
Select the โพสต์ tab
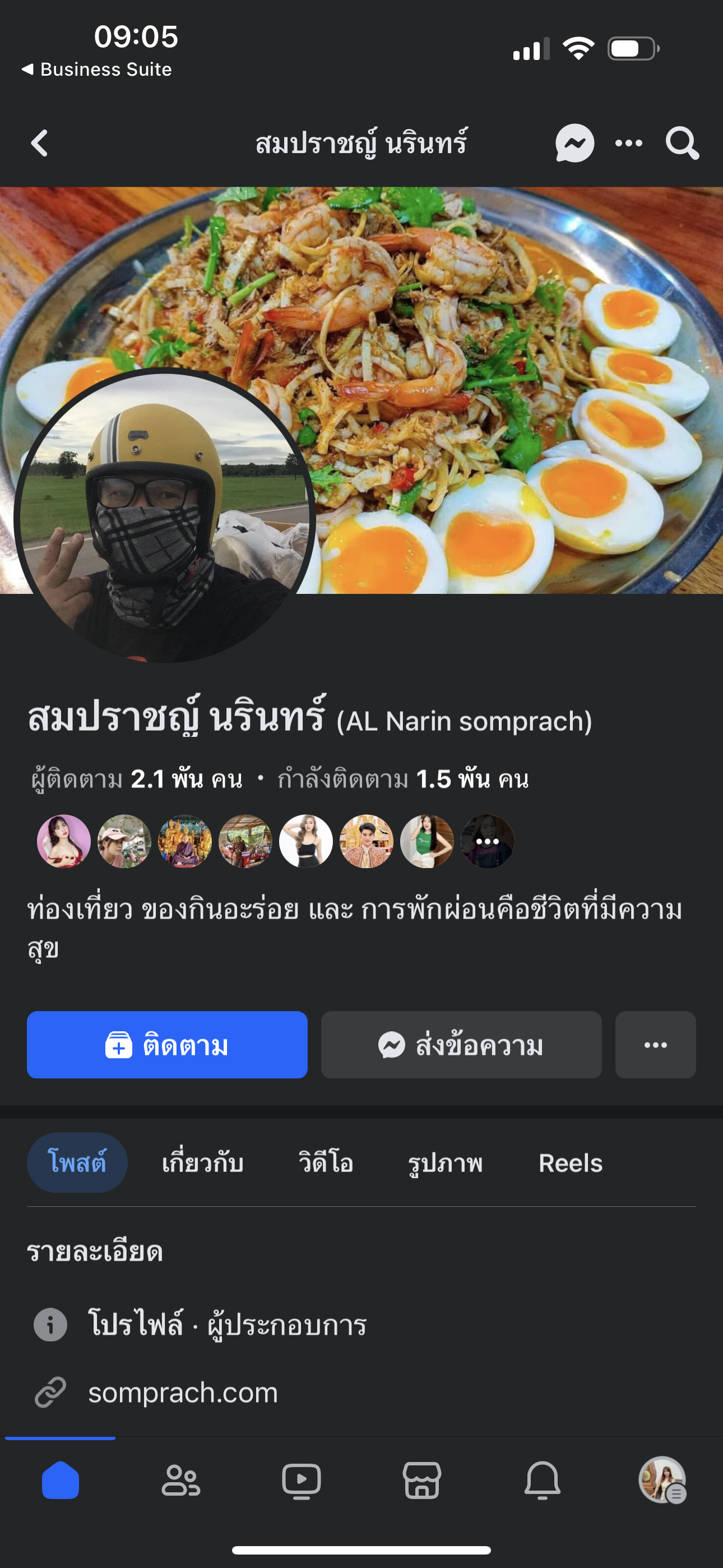click(77, 1163)
